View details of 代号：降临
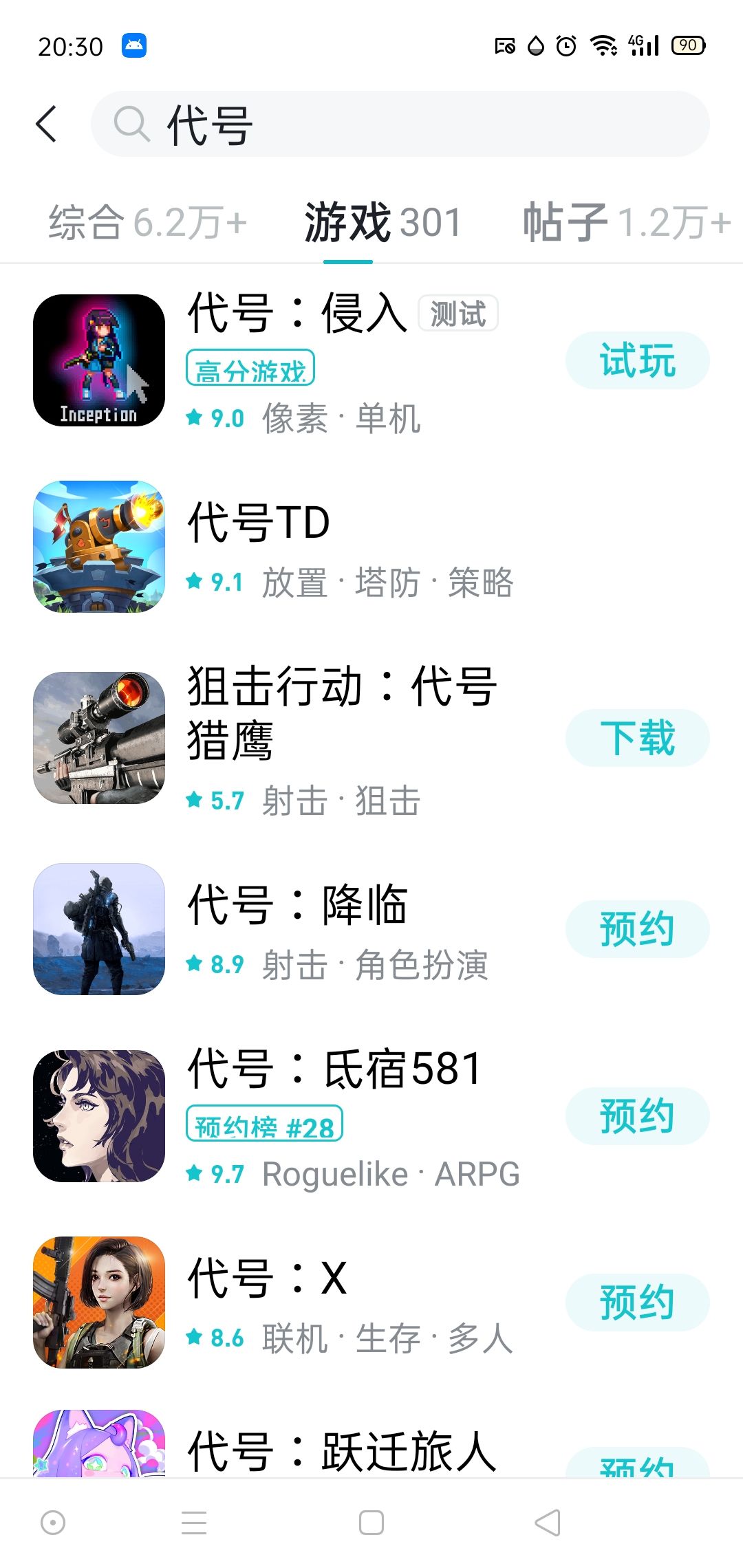Viewport: 743px width, 1568px height. pos(297,905)
